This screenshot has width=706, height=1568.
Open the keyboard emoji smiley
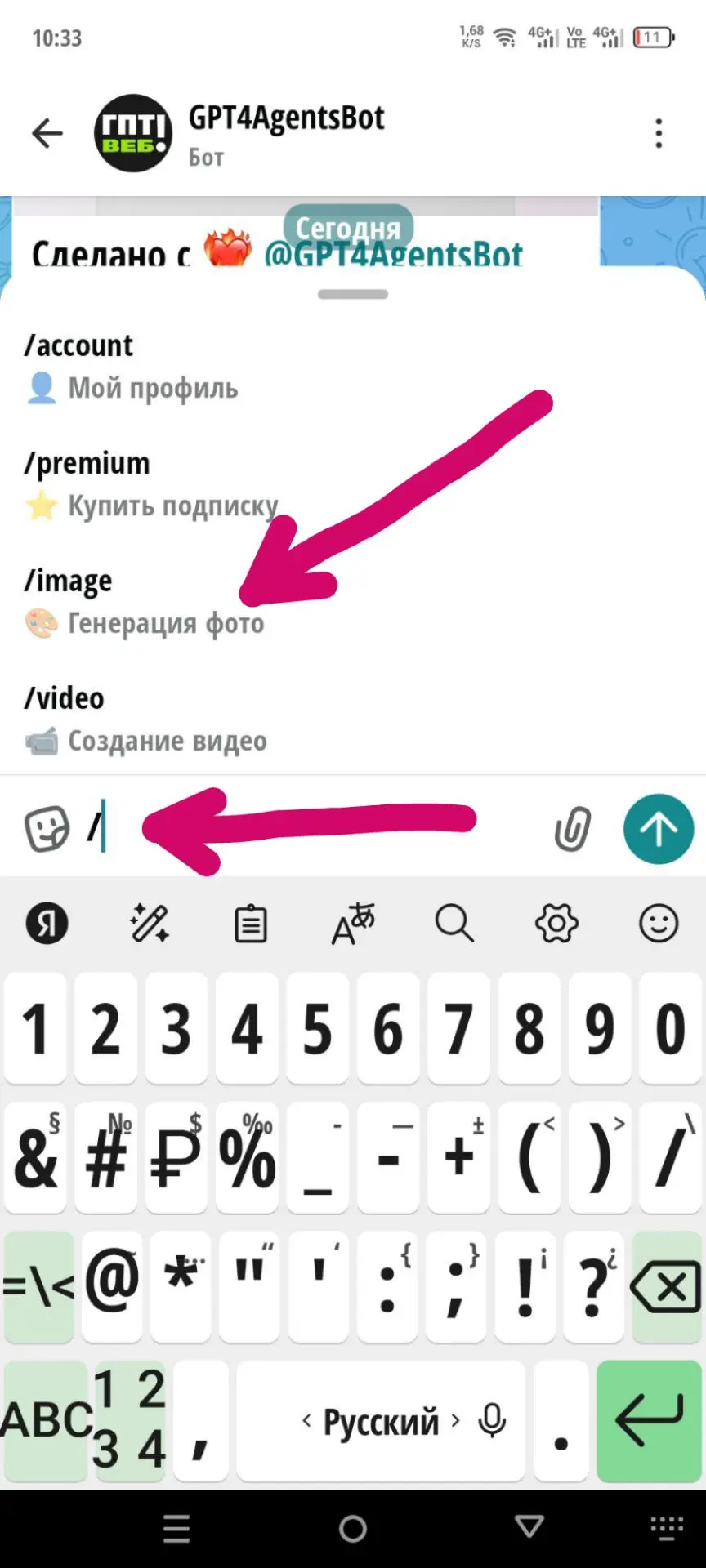pos(659,924)
